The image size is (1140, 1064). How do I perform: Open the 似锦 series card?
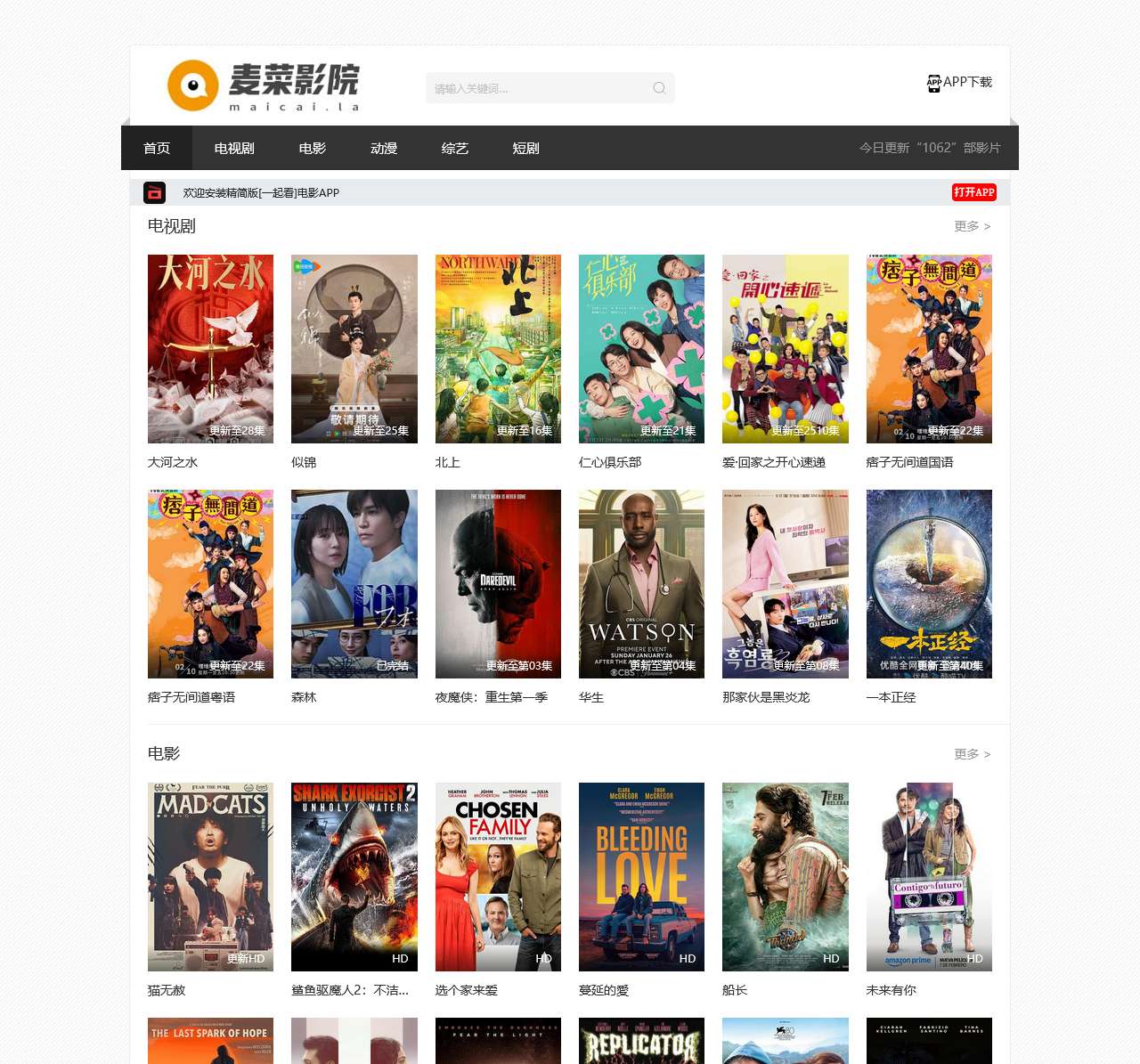click(354, 348)
